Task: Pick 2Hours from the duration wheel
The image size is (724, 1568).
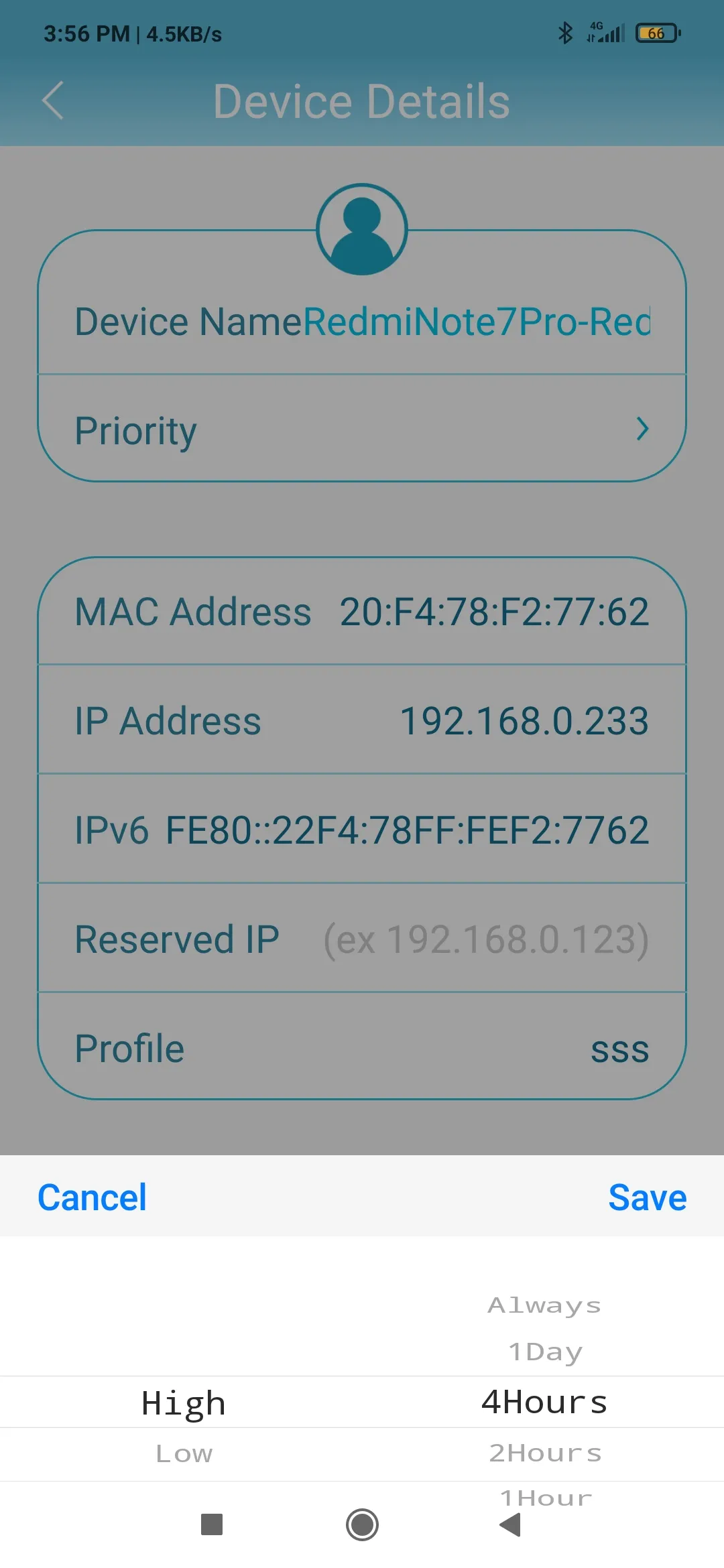Action: (x=544, y=1453)
